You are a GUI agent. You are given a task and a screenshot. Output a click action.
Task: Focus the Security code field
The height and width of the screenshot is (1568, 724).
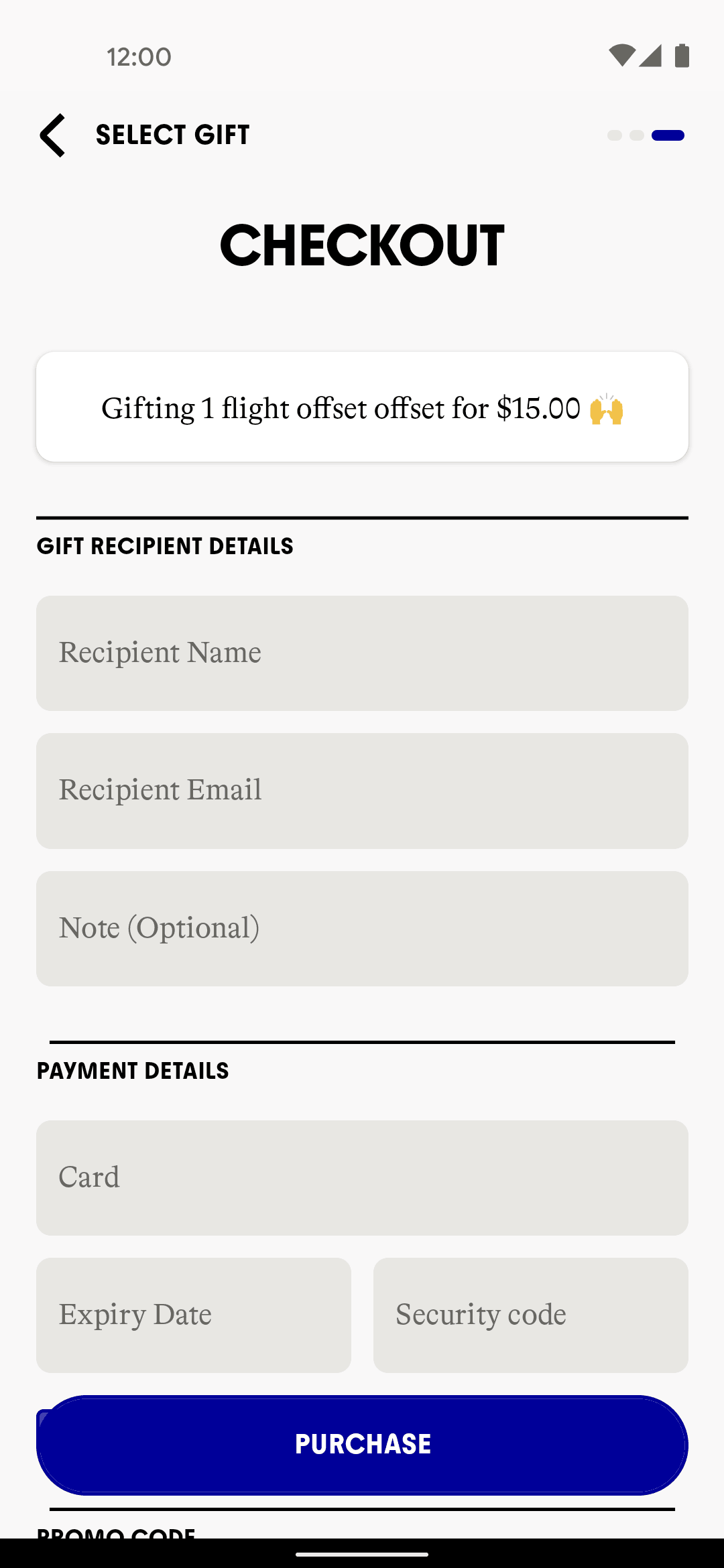point(530,1315)
